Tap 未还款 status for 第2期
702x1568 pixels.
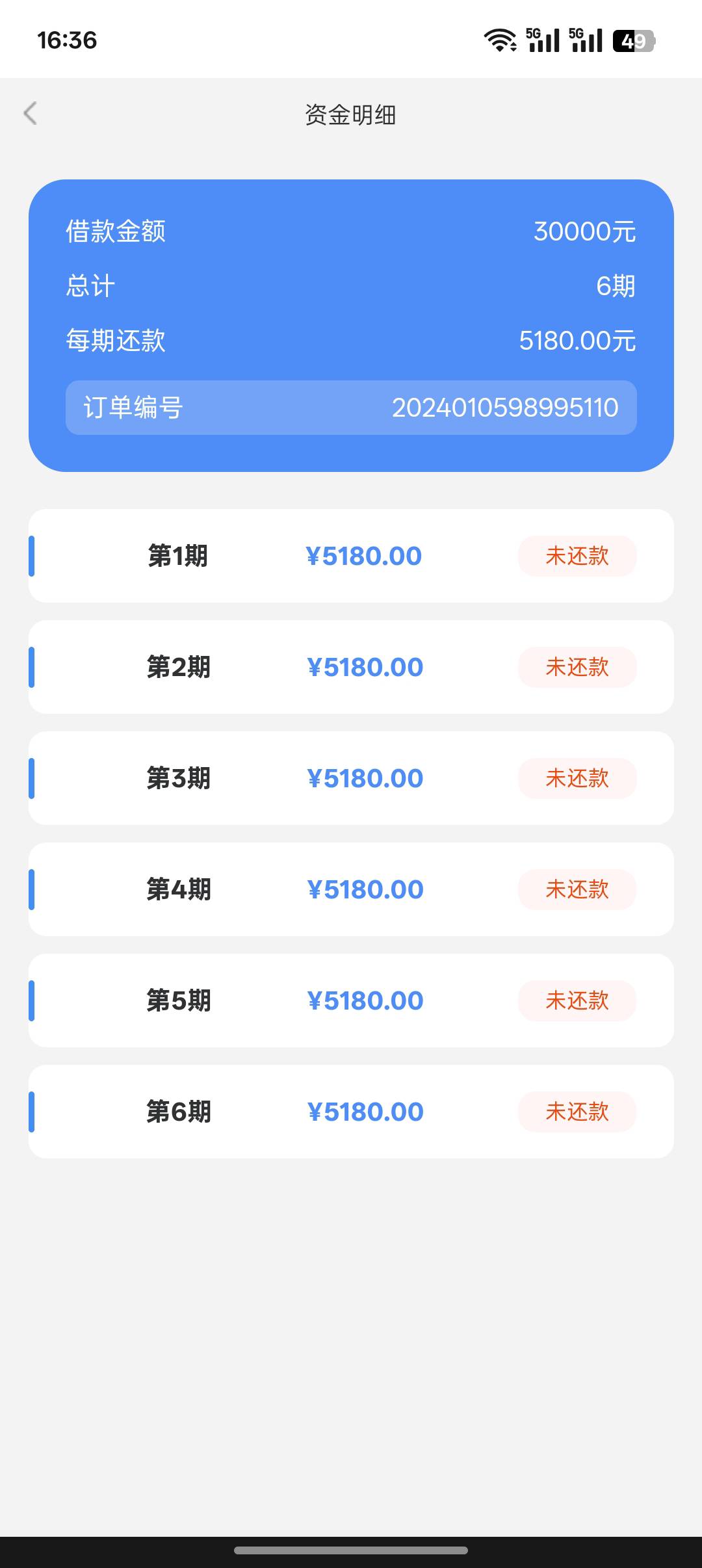point(577,667)
